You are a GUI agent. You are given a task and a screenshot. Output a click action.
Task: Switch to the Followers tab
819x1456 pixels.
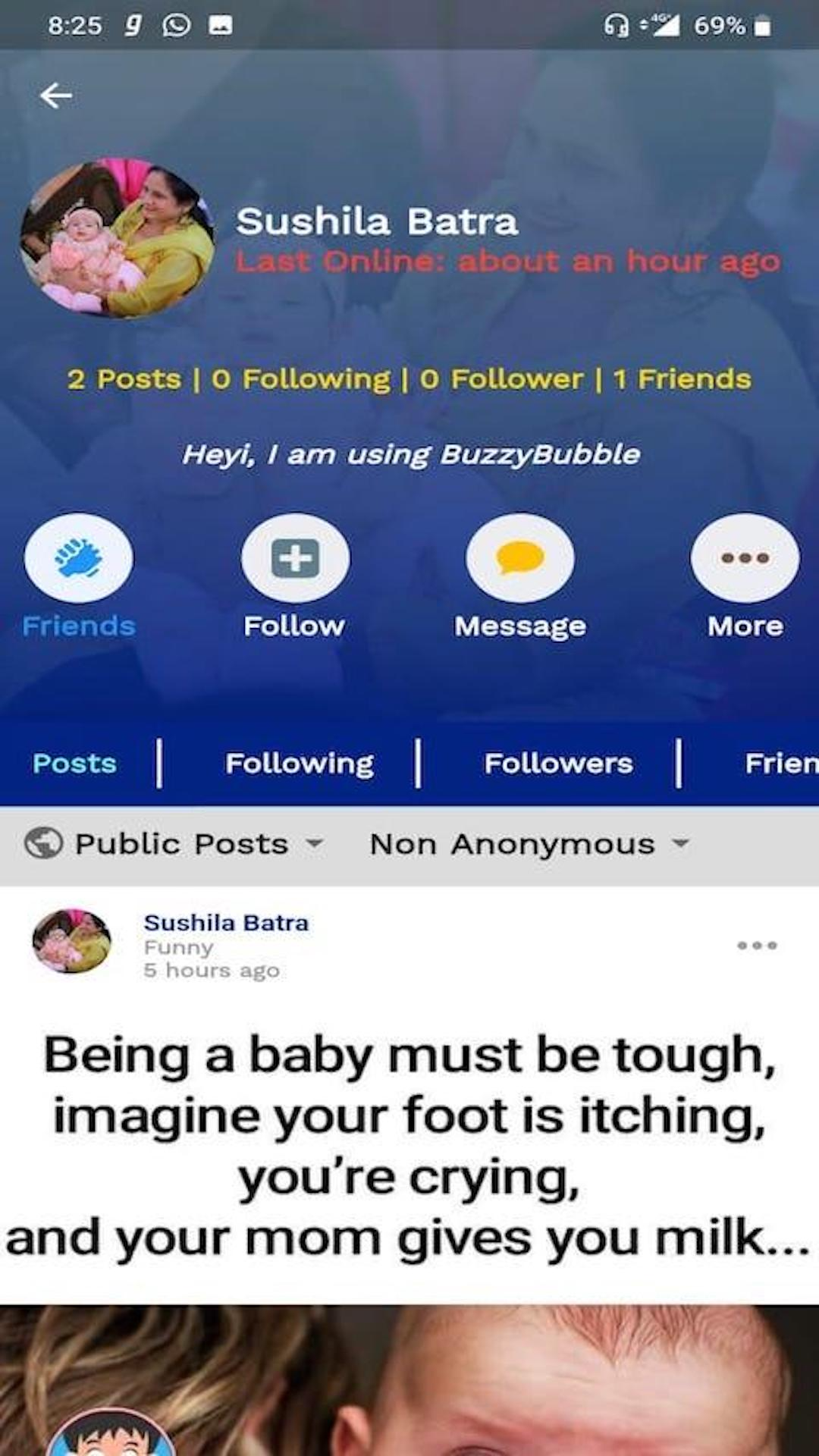pyautogui.click(x=558, y=764)
